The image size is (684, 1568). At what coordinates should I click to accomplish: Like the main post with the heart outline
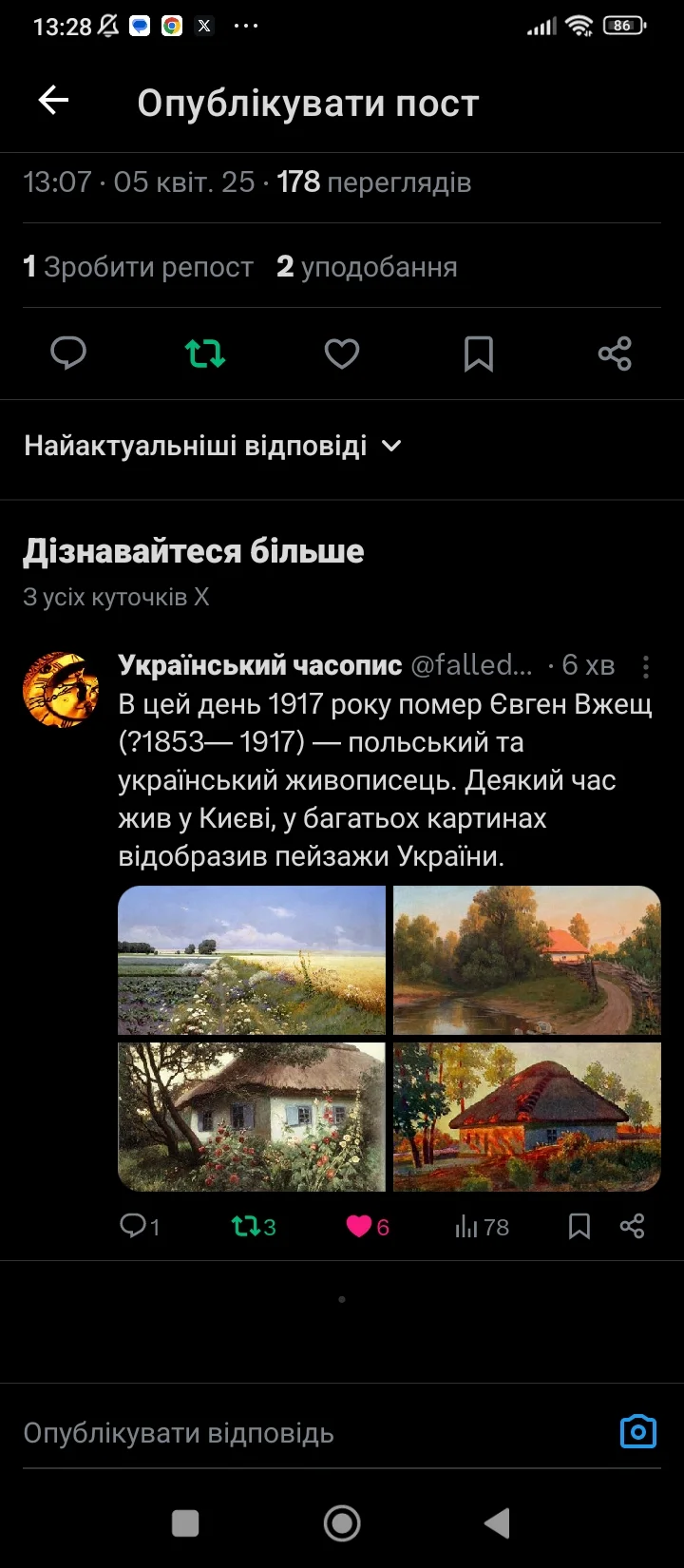point(342,354)
